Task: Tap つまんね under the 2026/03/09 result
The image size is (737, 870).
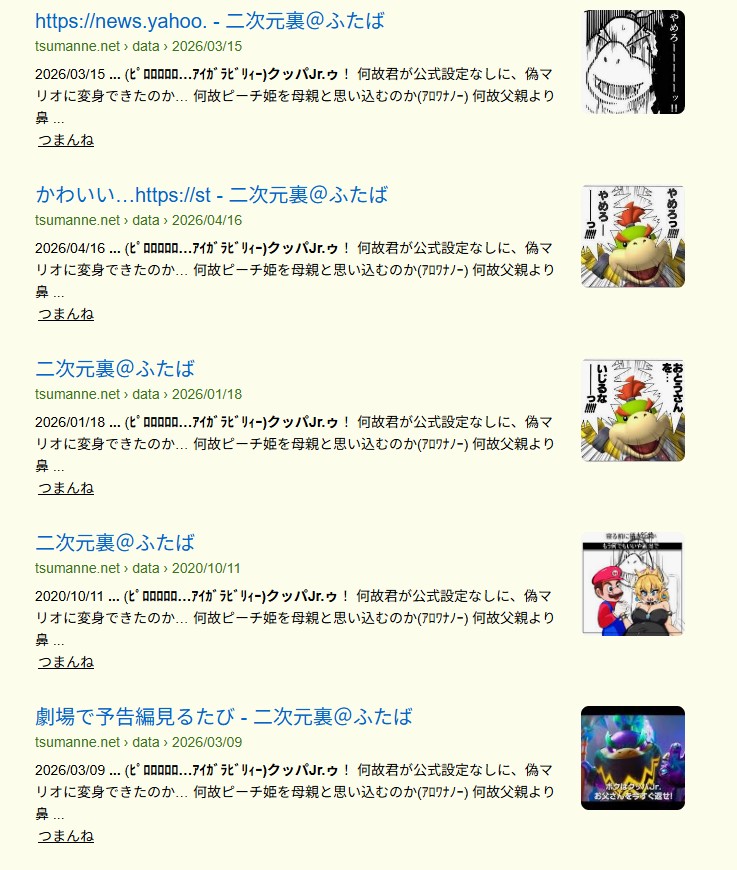Action: pos(66,836)
